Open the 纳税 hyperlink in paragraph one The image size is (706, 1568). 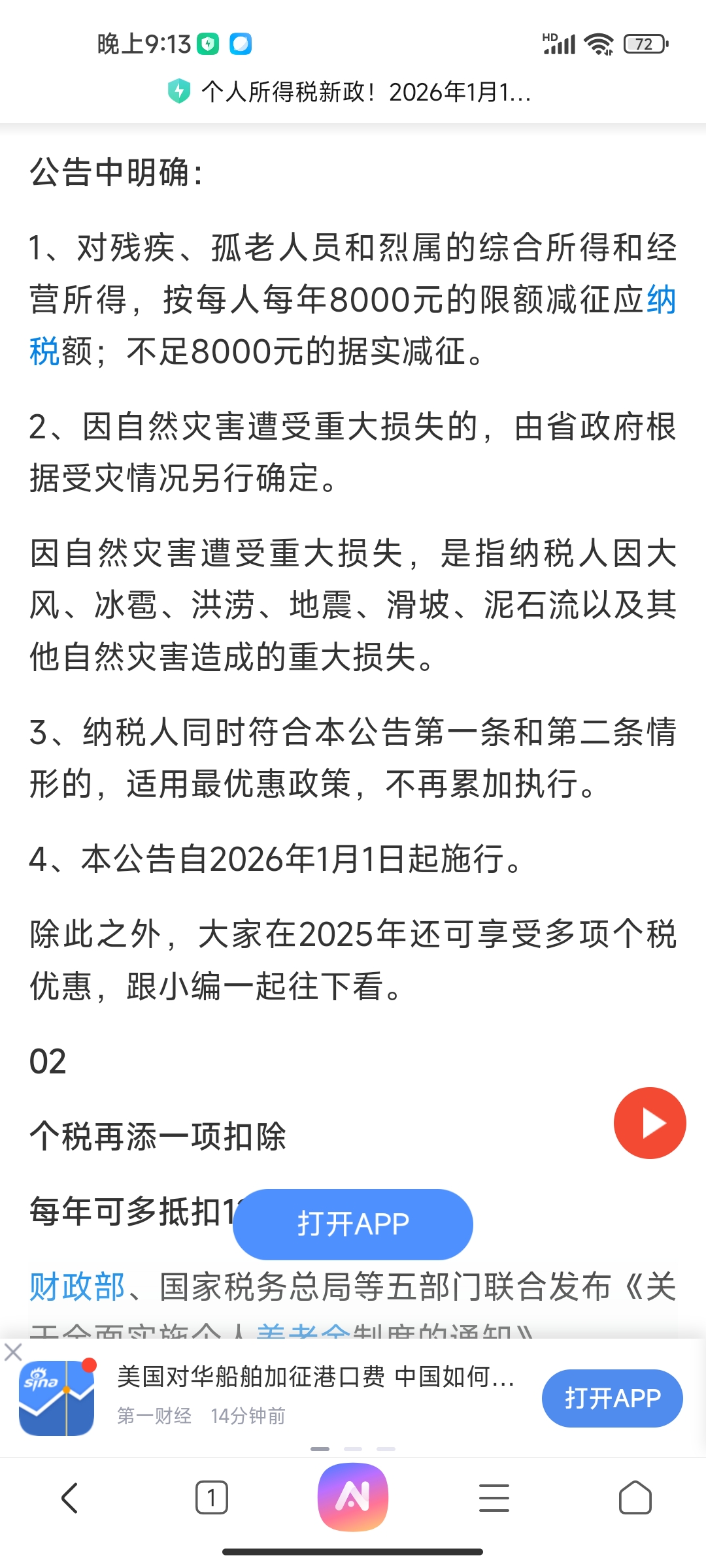pyautogui.click(x=661, y=301)
